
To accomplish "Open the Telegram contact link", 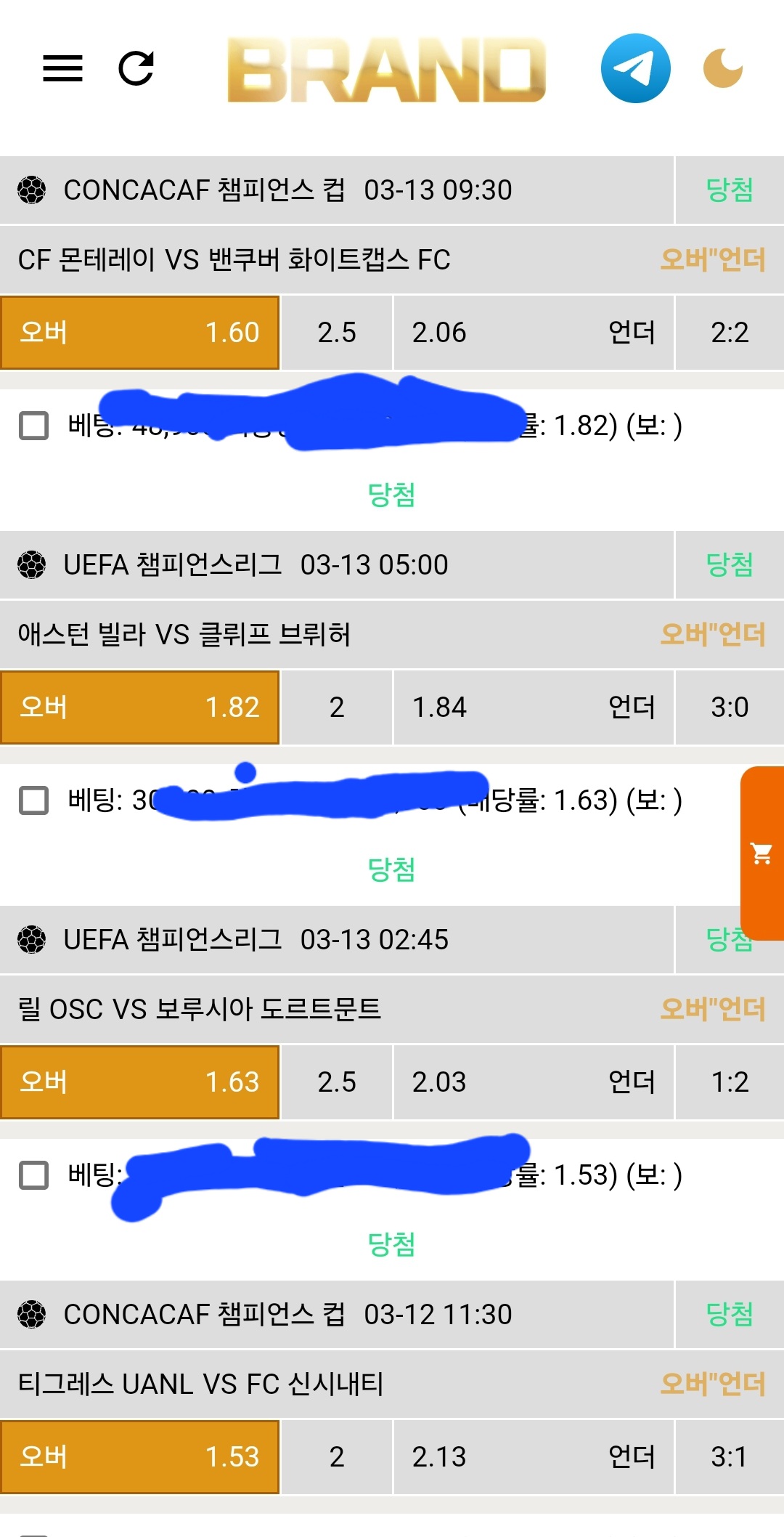I will point(635,68).
